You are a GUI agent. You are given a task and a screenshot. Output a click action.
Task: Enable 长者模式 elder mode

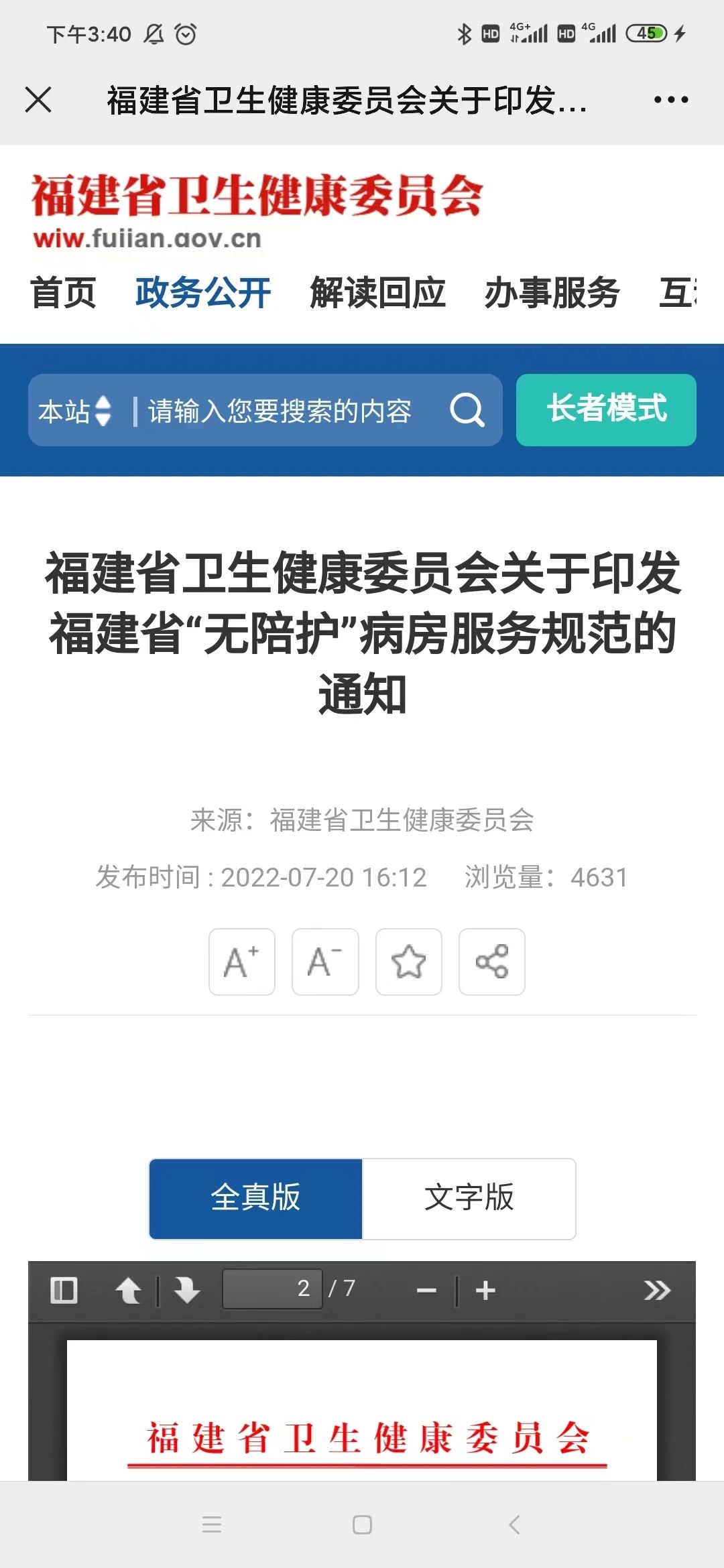606,410
